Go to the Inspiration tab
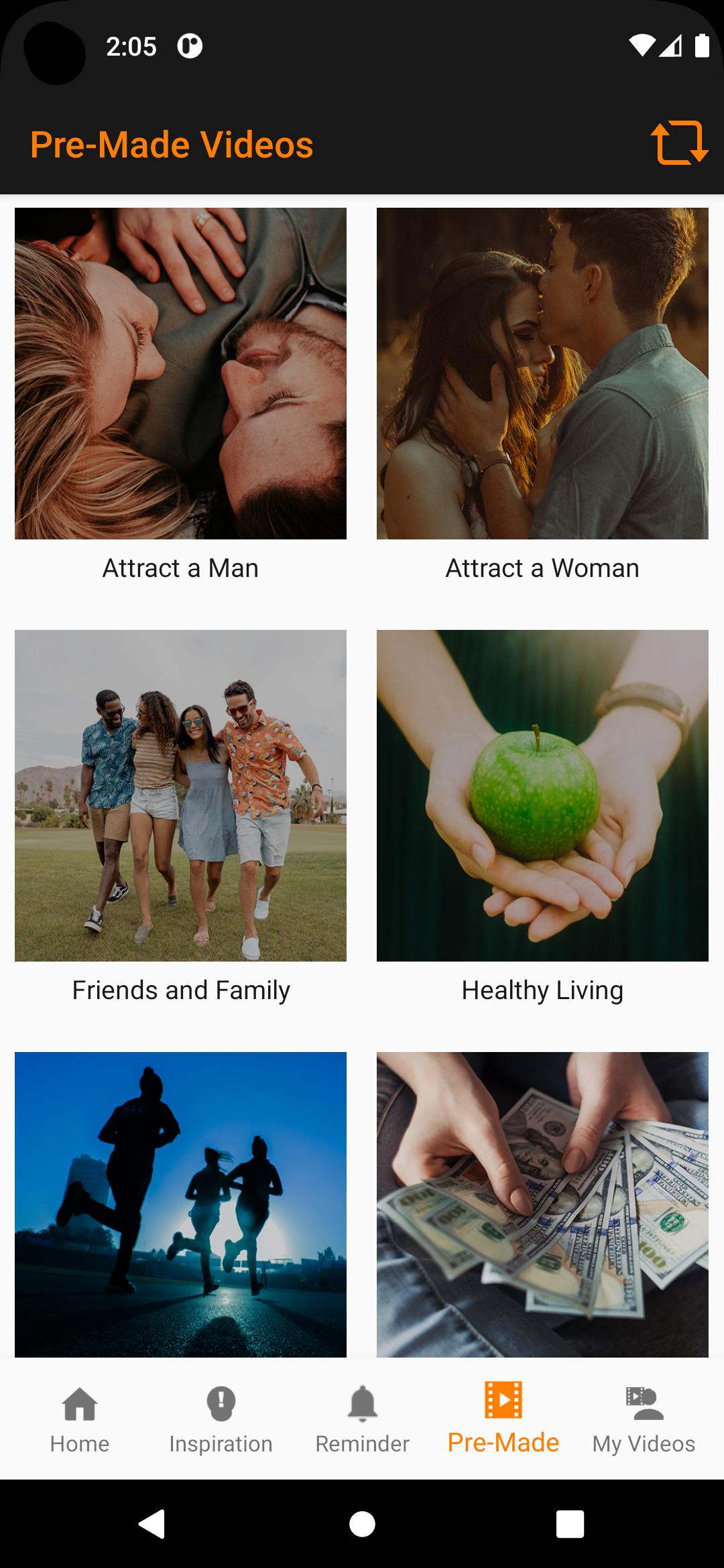The height and width of the screenshot is (1568, 724). (221, 1419)
